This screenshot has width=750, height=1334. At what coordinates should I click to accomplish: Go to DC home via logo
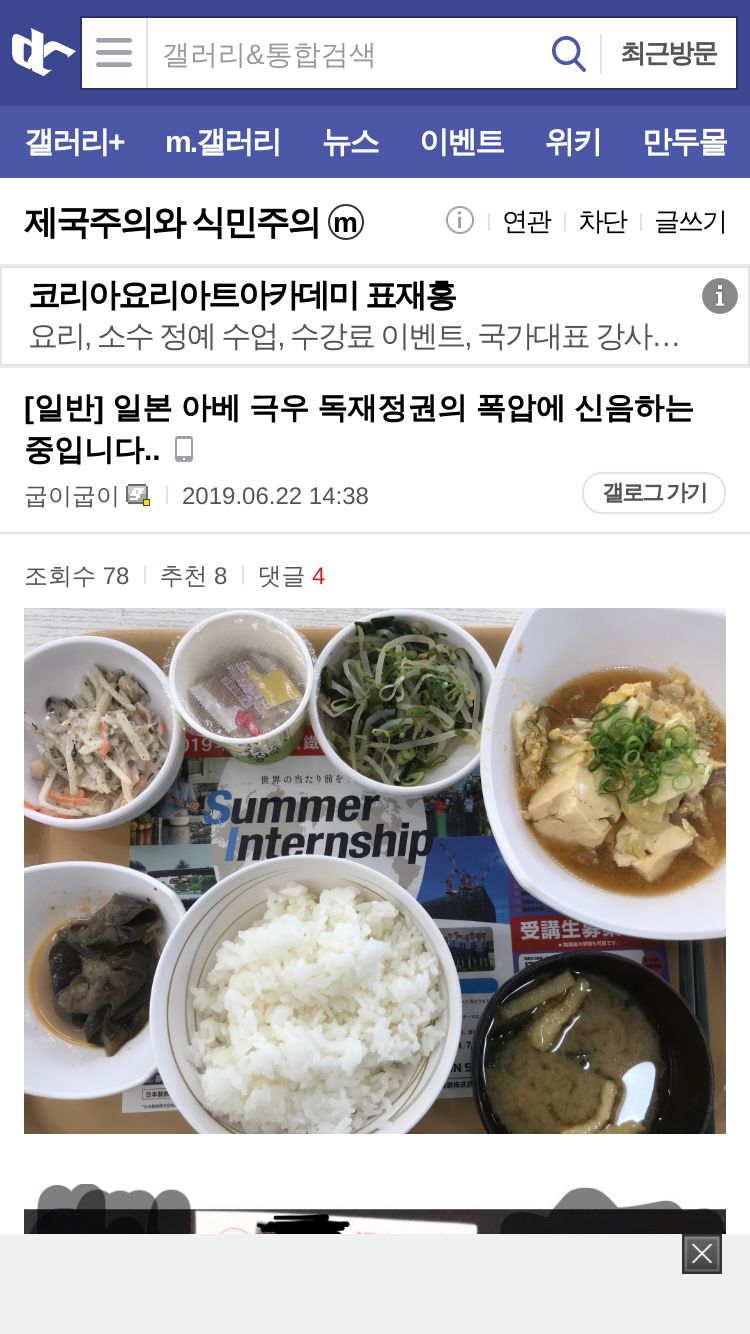(x=42, y=53)
